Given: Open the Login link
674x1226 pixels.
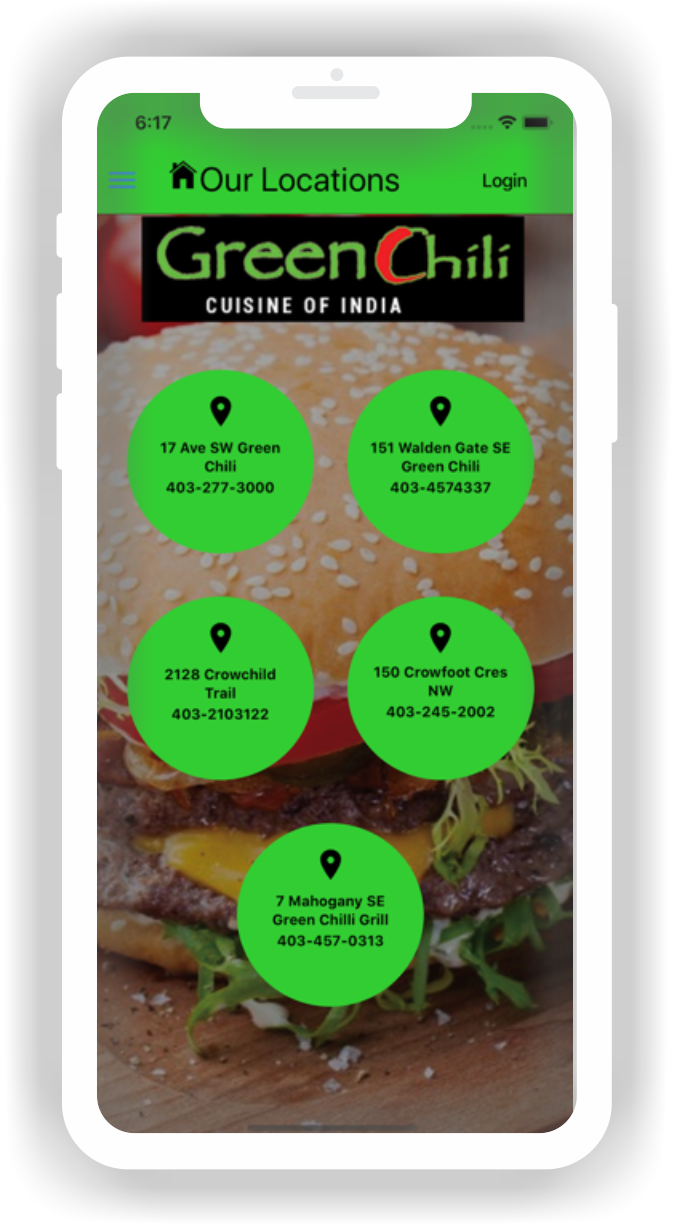Looking at the screenshot, I should tap(504, 181).
